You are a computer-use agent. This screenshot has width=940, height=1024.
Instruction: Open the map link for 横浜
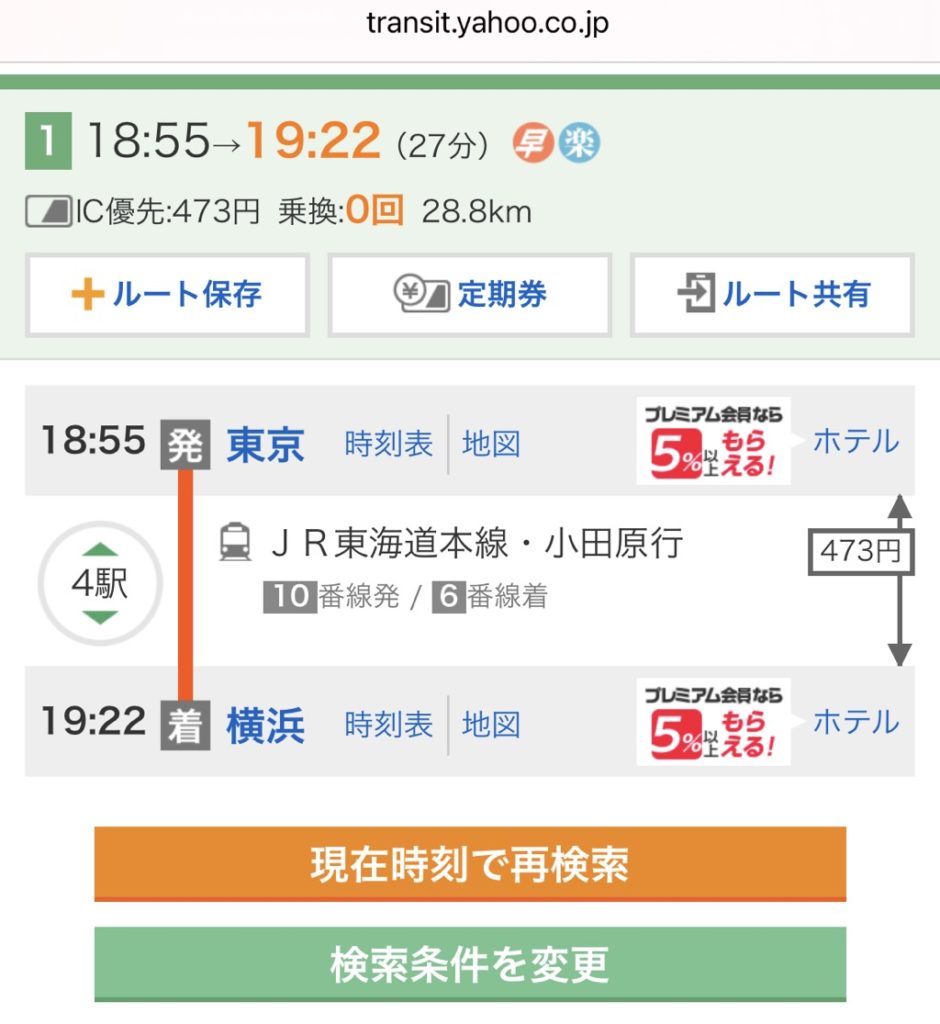[491, 724]
